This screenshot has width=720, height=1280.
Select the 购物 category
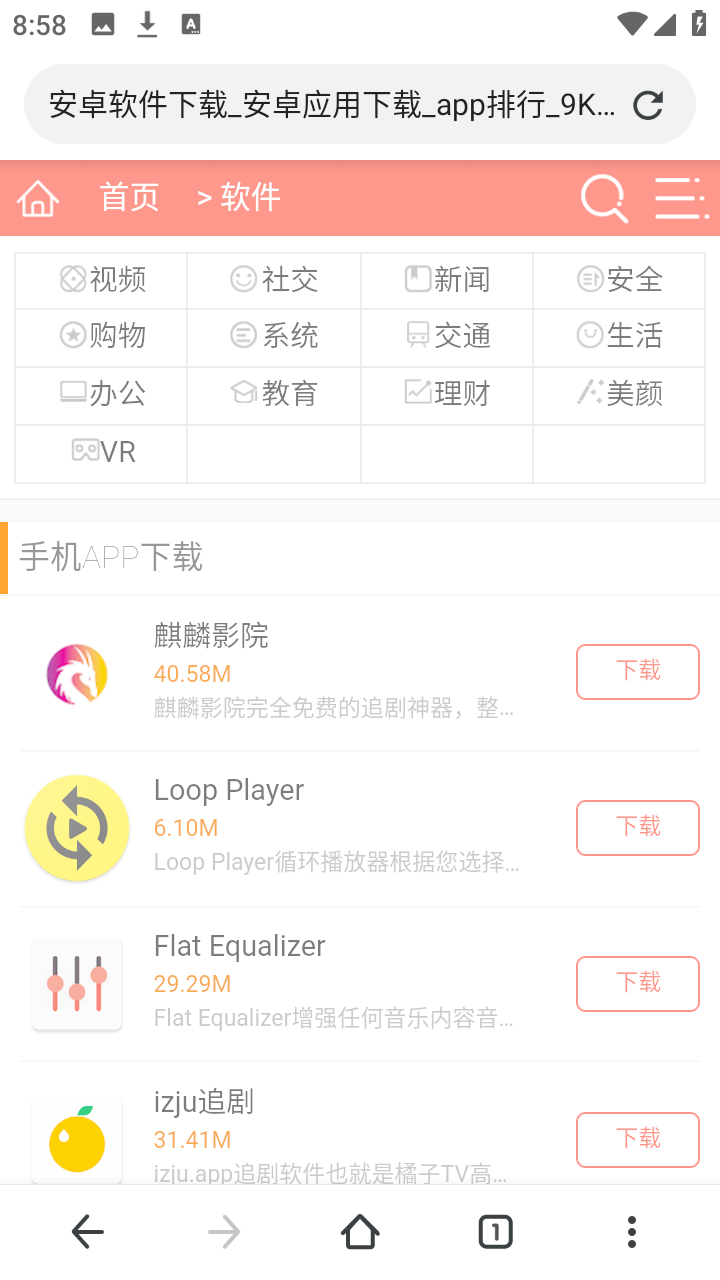(x=102, y=336)
